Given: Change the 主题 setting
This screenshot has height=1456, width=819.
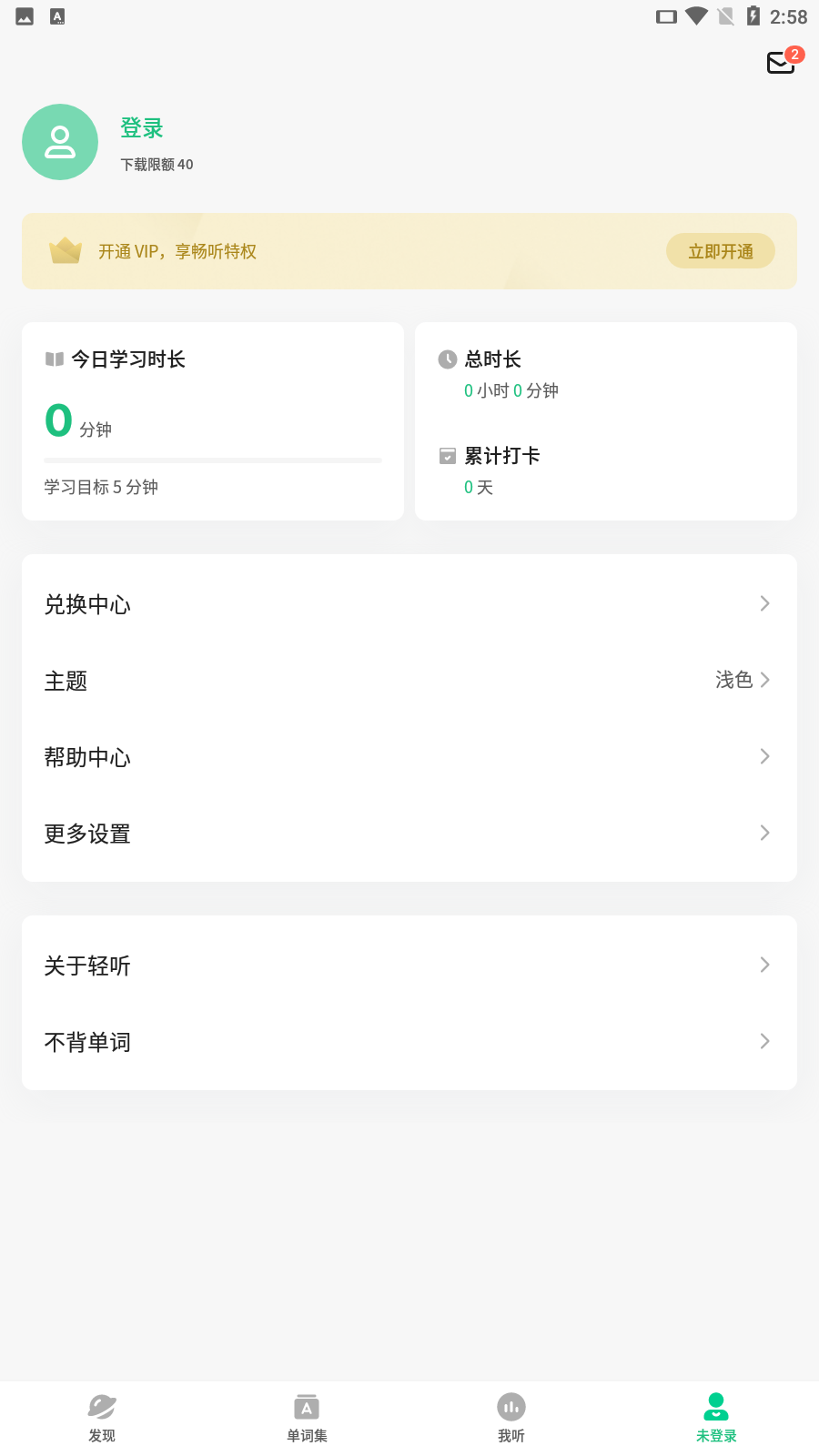Looking at the screenshot, I should 409,681.
